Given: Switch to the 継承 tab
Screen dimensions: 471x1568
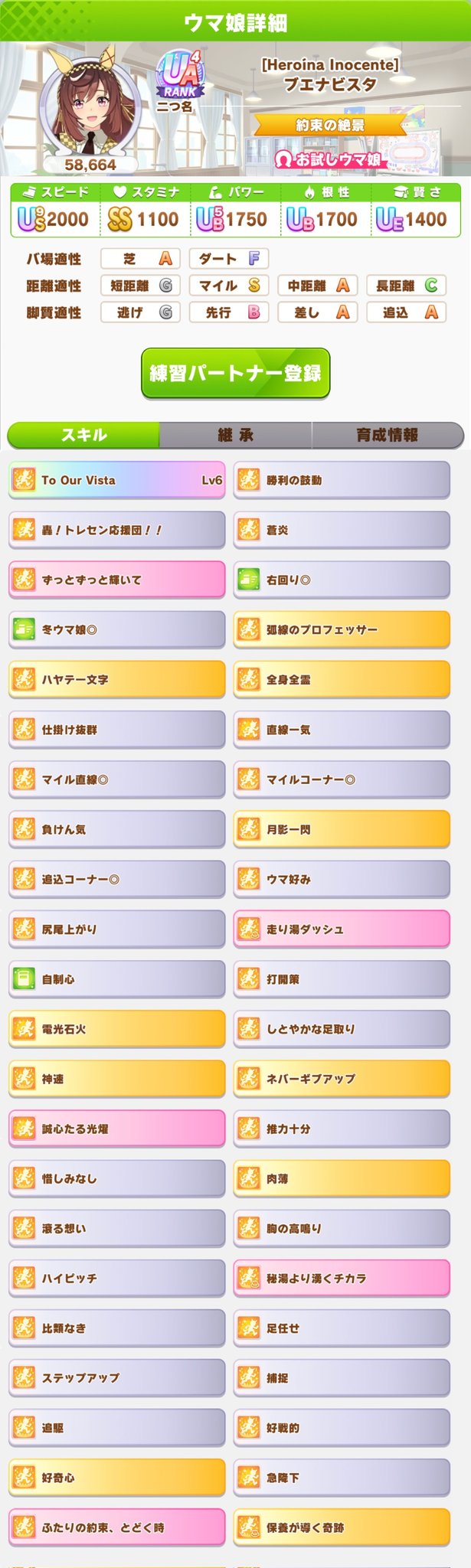Looking at the screenshot, I should click(x=235, y=435).
